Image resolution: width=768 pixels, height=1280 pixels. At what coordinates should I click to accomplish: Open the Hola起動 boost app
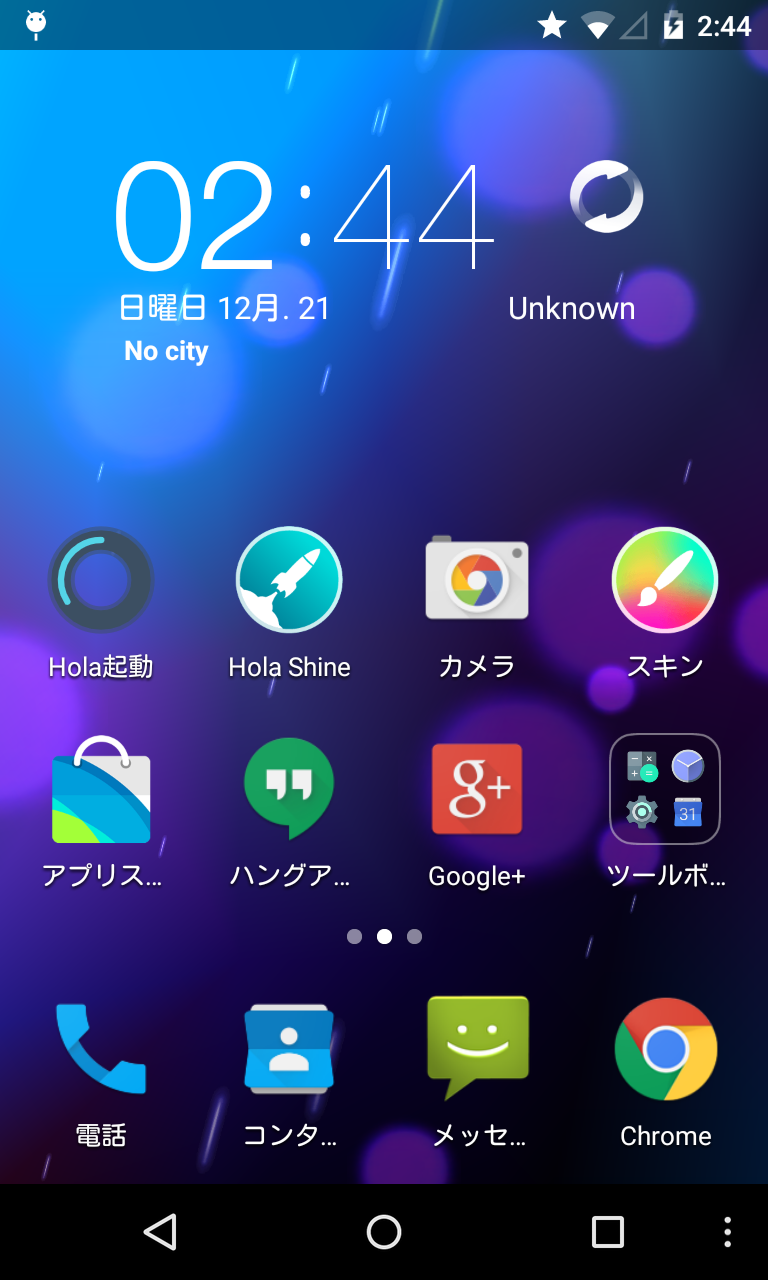(x=100, y=580)
